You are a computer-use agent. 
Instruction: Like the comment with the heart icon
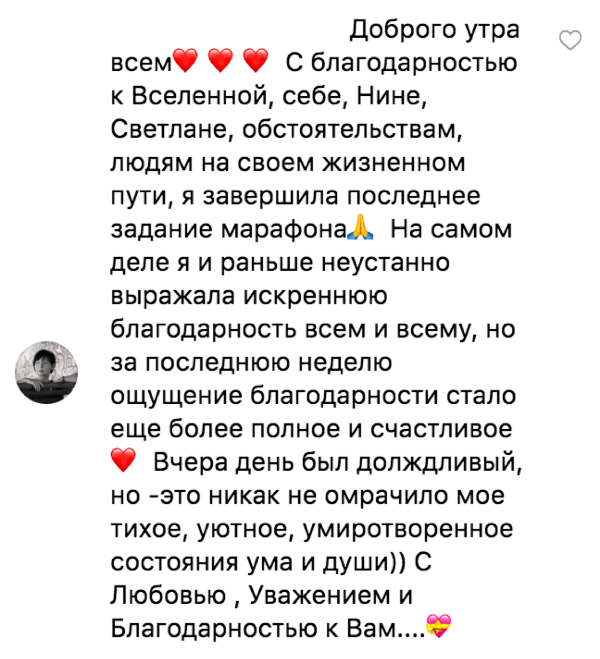click(x=570, y=40)
